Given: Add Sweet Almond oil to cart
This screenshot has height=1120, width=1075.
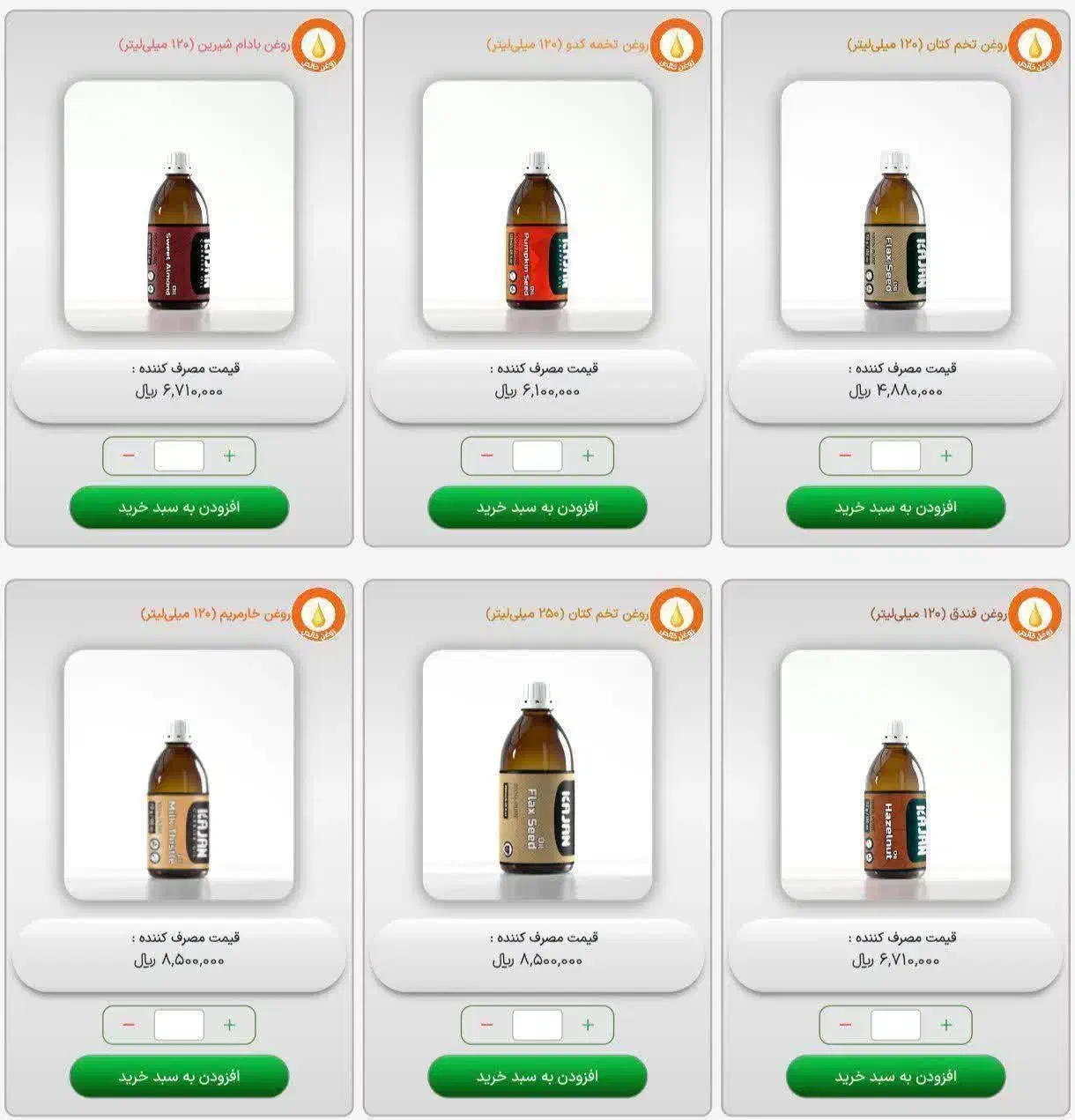Looking at the screenshot, I should (179, 508).
